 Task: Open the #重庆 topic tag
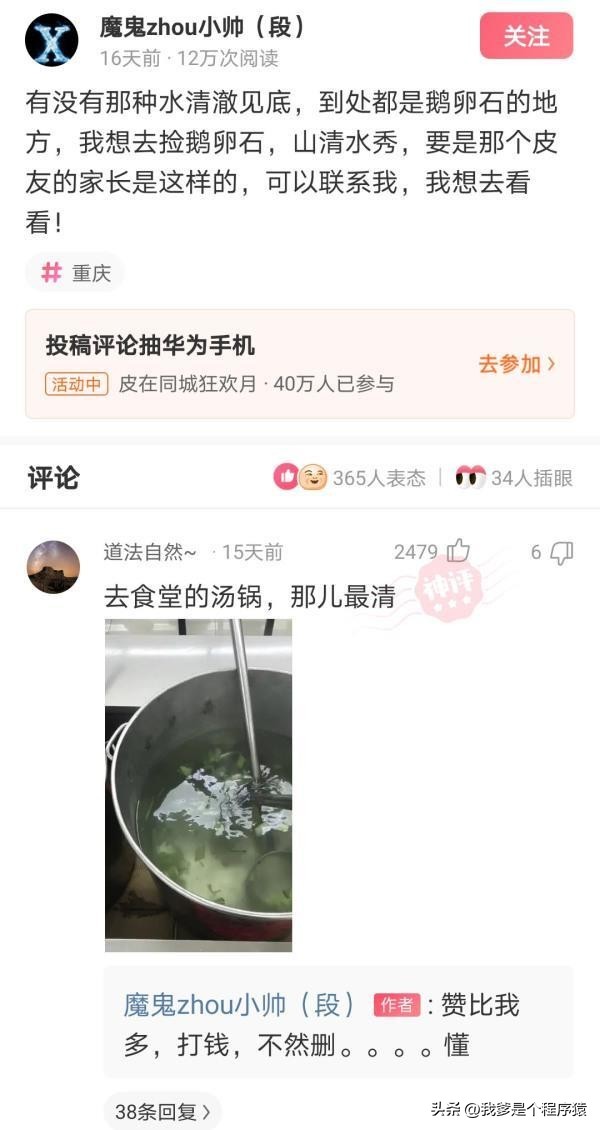76,272
